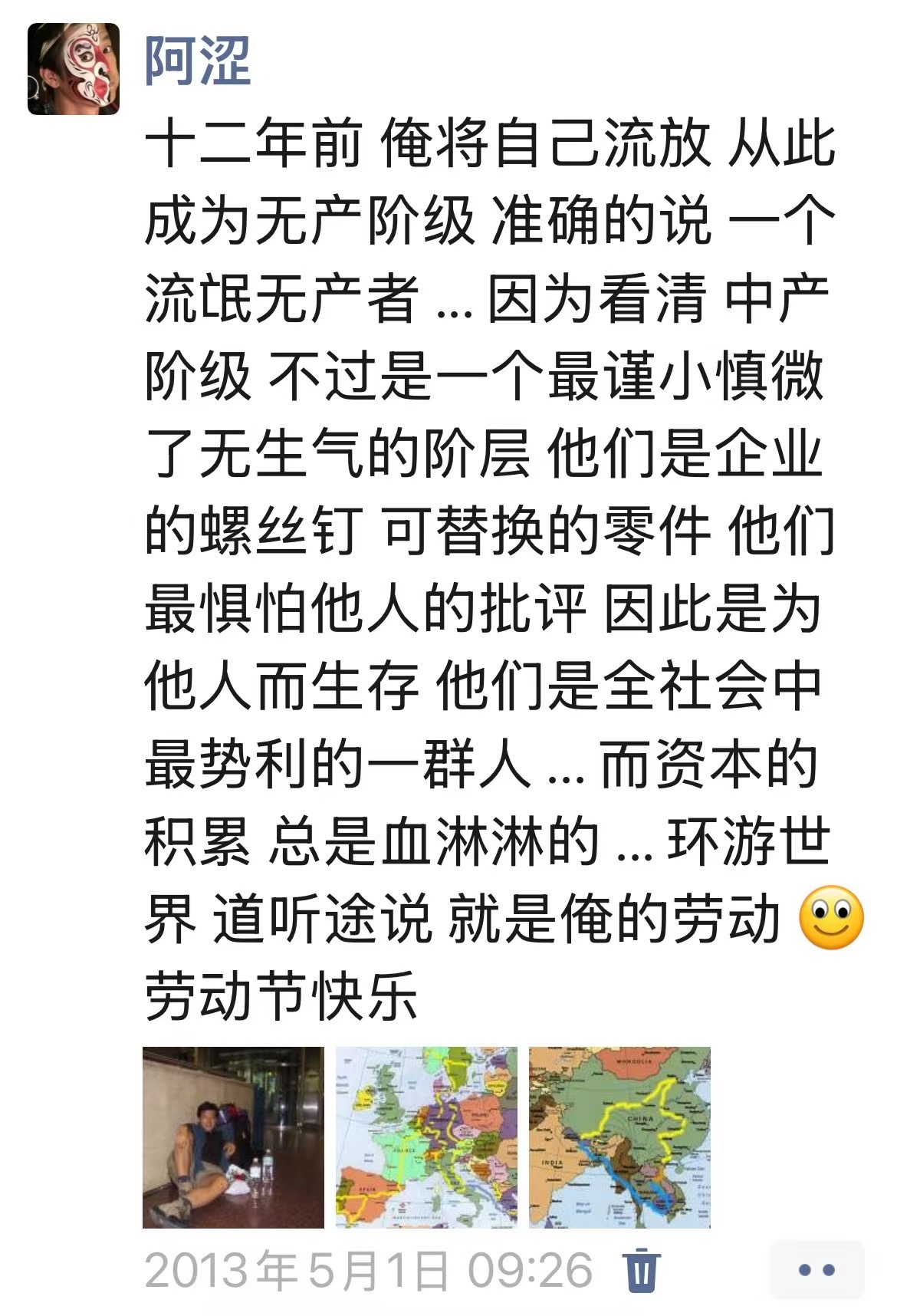Open 阿涩's profile avatar
The image size is (897, 1316).
pyautogui.click(x=74, y=69)
